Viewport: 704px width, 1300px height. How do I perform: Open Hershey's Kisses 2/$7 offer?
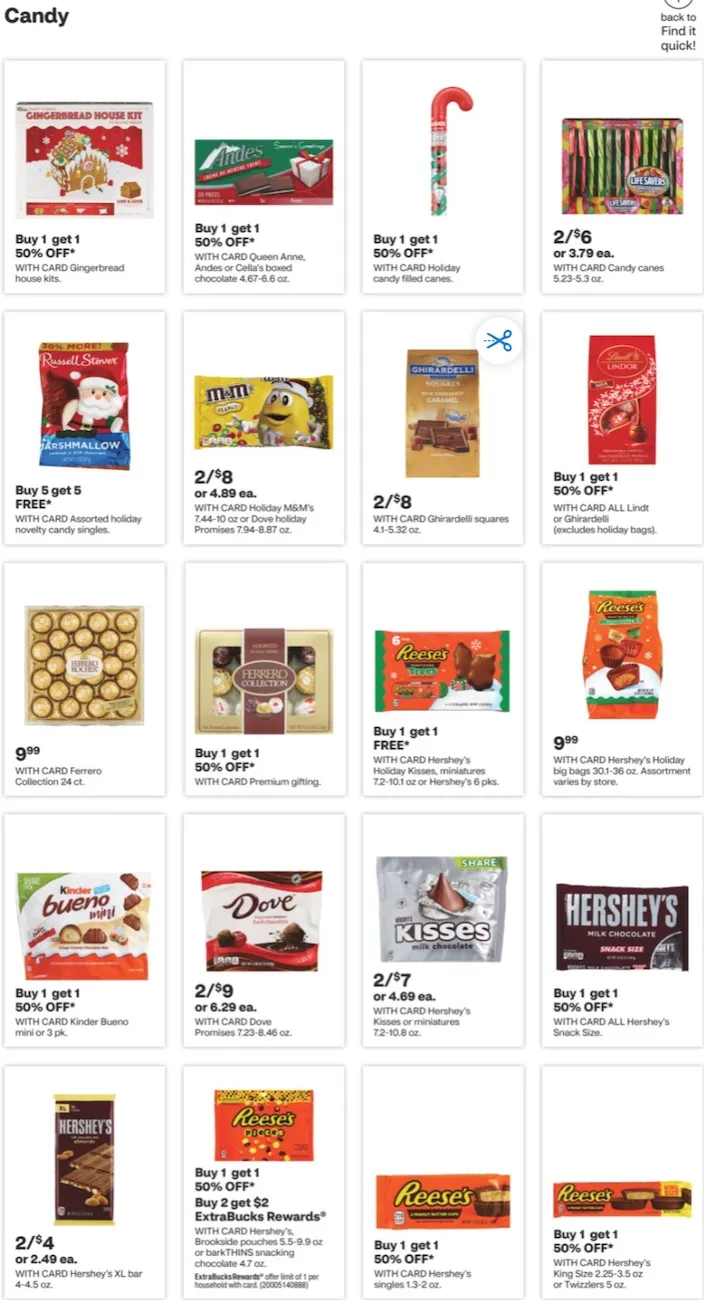442,930
